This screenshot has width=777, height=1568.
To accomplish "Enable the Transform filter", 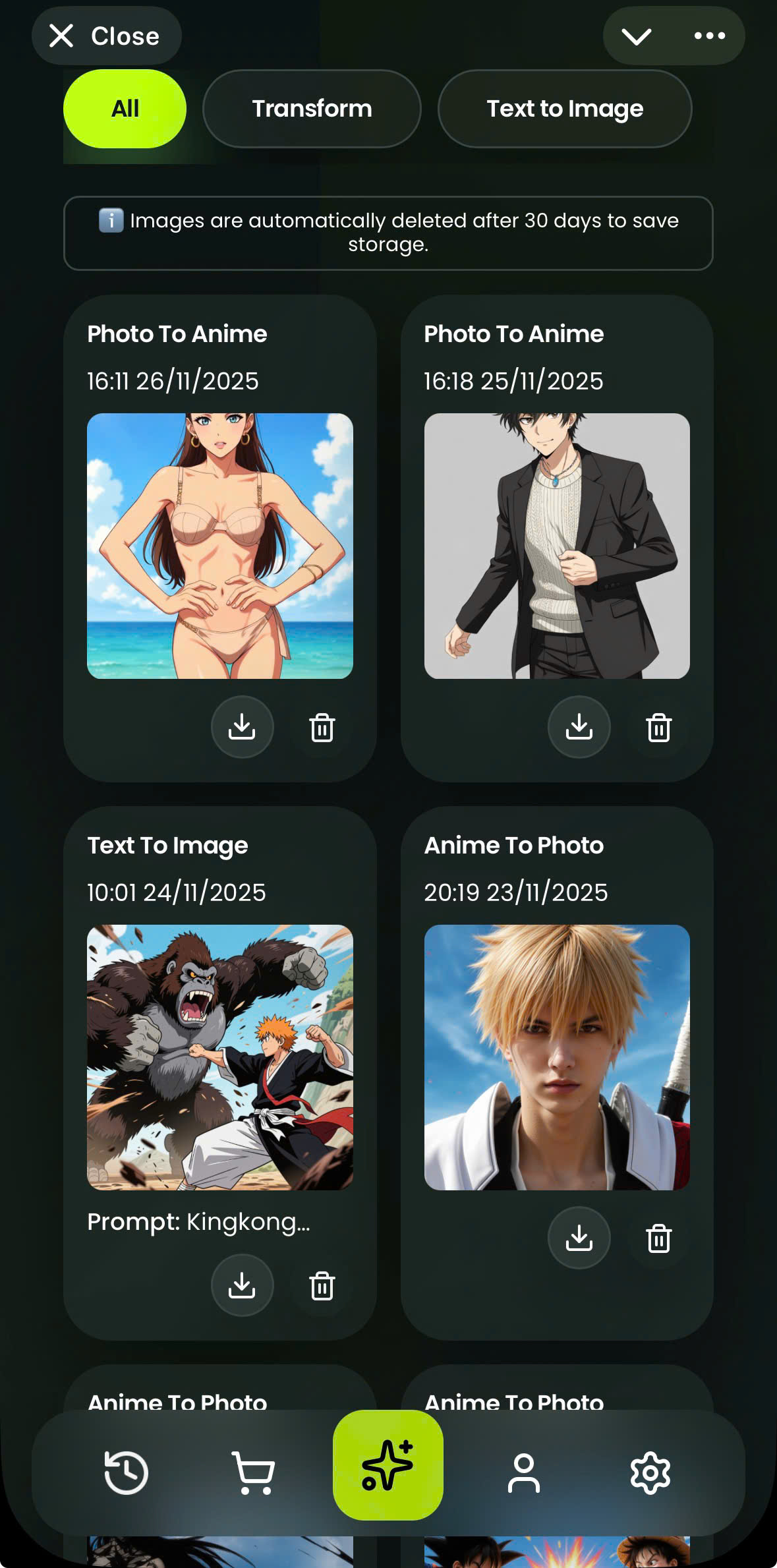I will pos(311,108).
